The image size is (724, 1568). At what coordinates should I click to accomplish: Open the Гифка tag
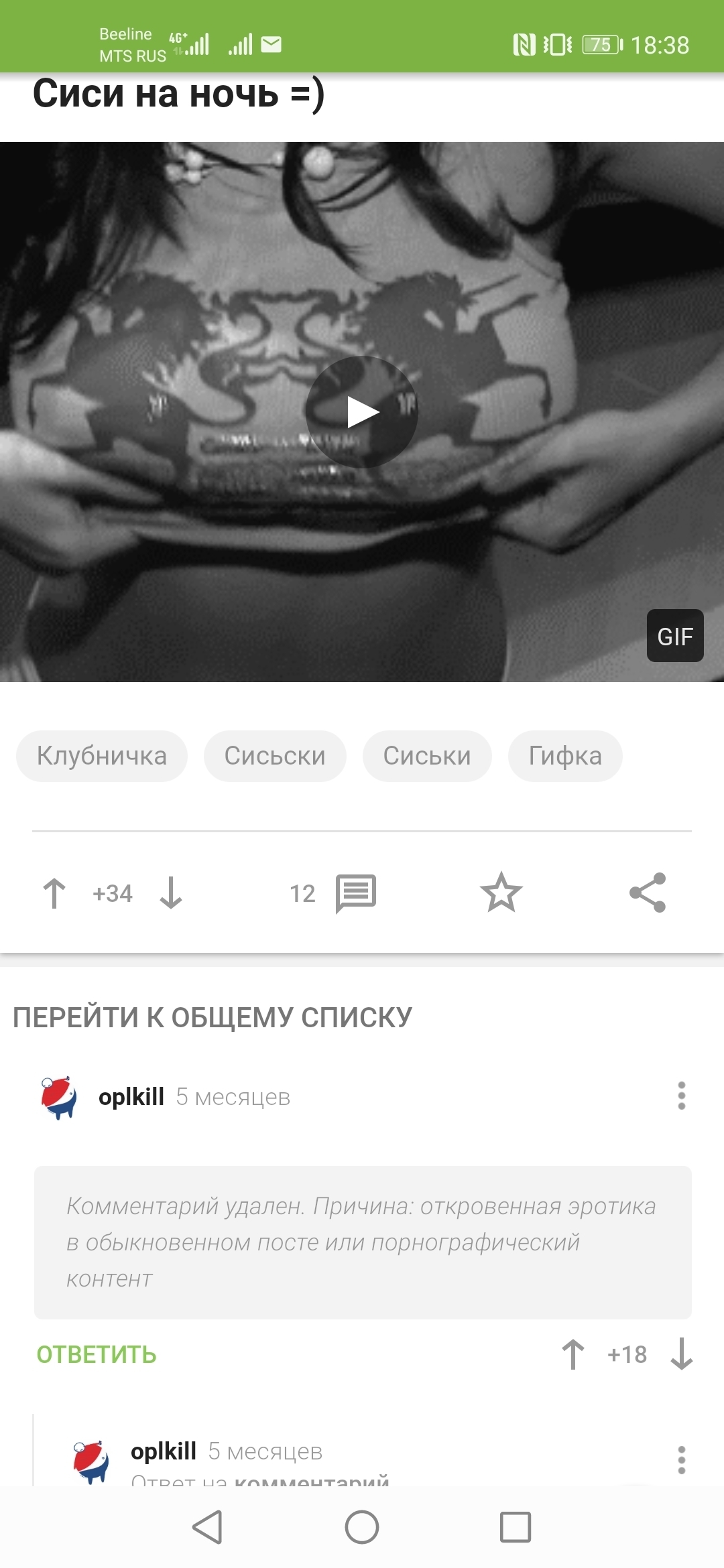tap(565, 756)
